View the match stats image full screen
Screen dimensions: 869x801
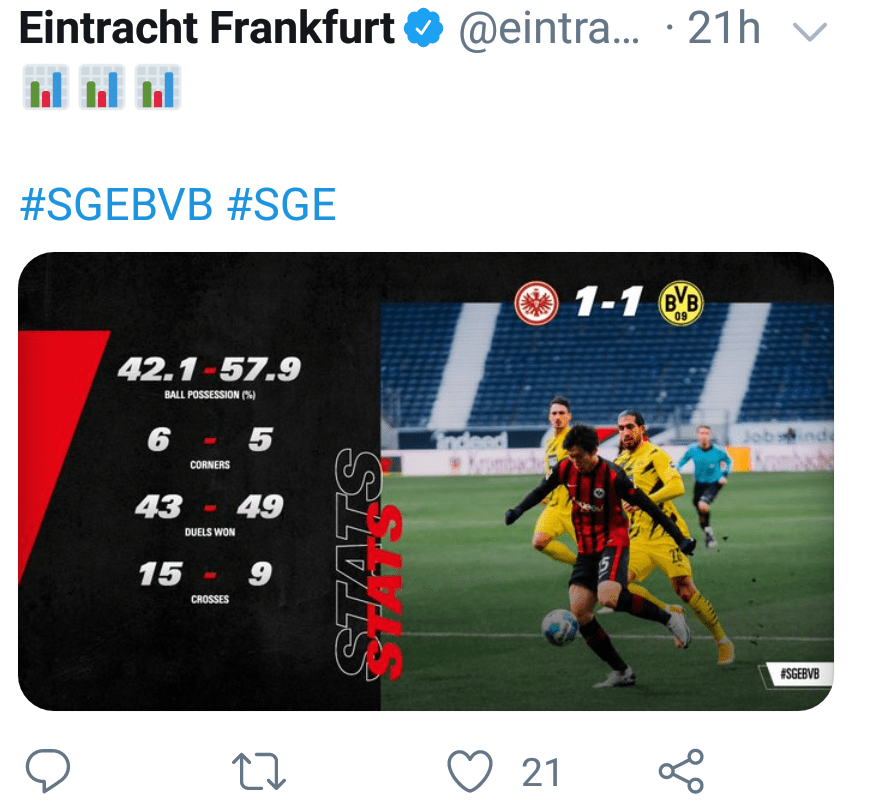coord(425,481)
